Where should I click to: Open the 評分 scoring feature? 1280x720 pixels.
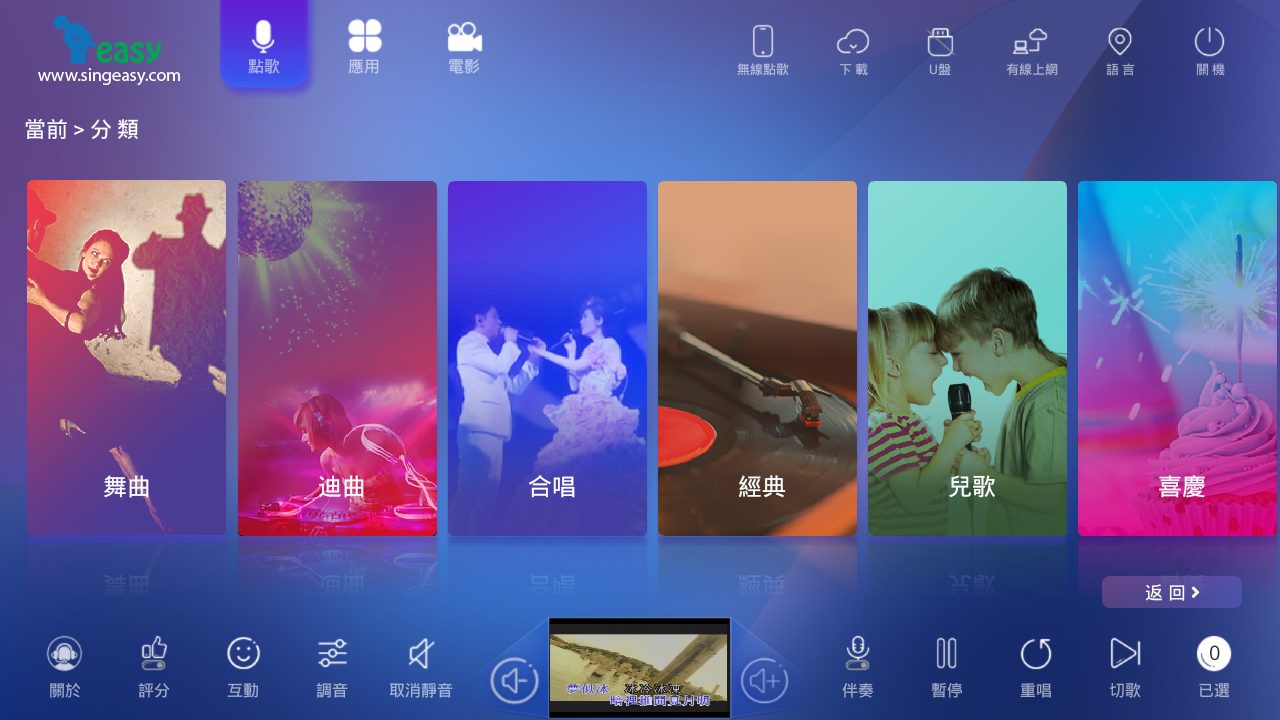(x=153, y=666)
